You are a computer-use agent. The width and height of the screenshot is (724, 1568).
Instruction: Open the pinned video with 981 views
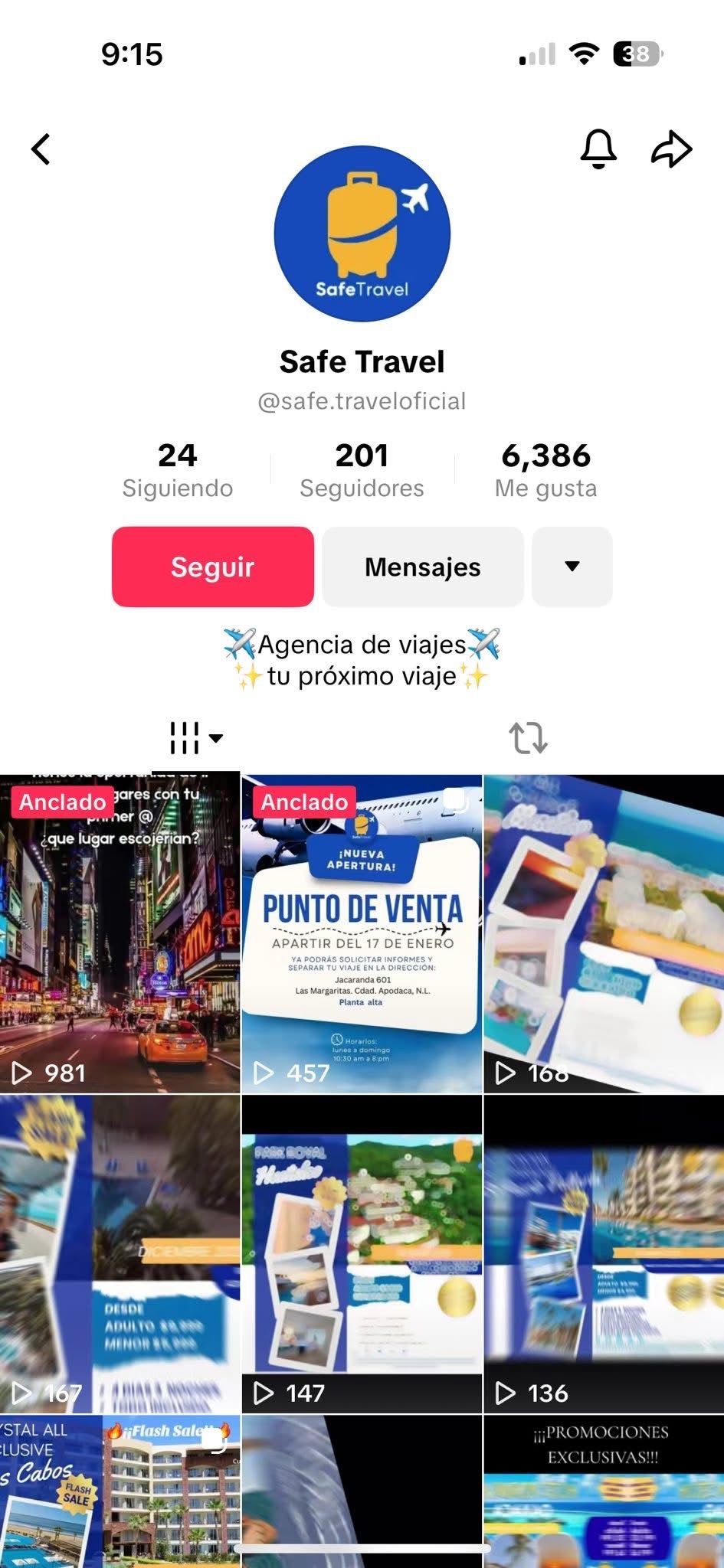tap(120, 934)
